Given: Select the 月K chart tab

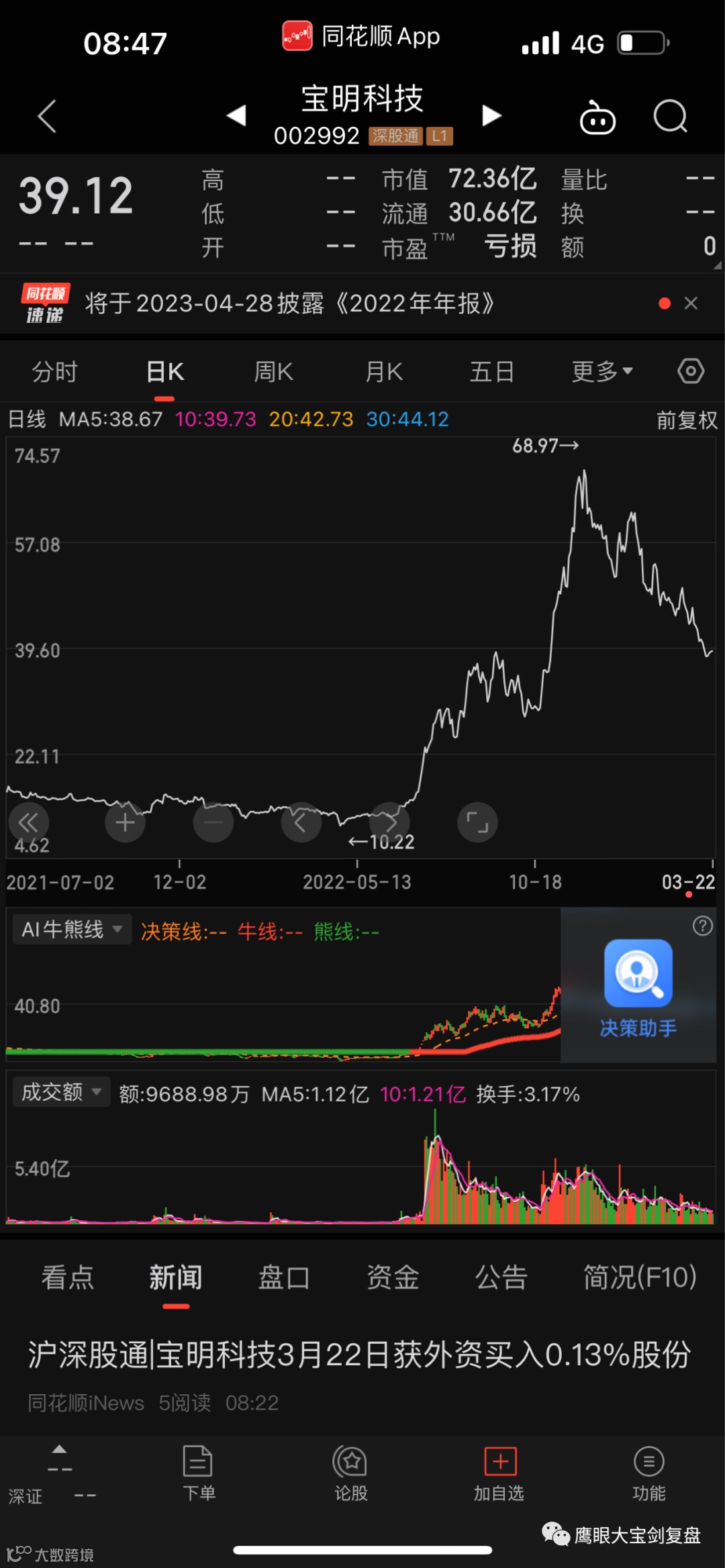Looking at the screenshot, I should point(384,371).
